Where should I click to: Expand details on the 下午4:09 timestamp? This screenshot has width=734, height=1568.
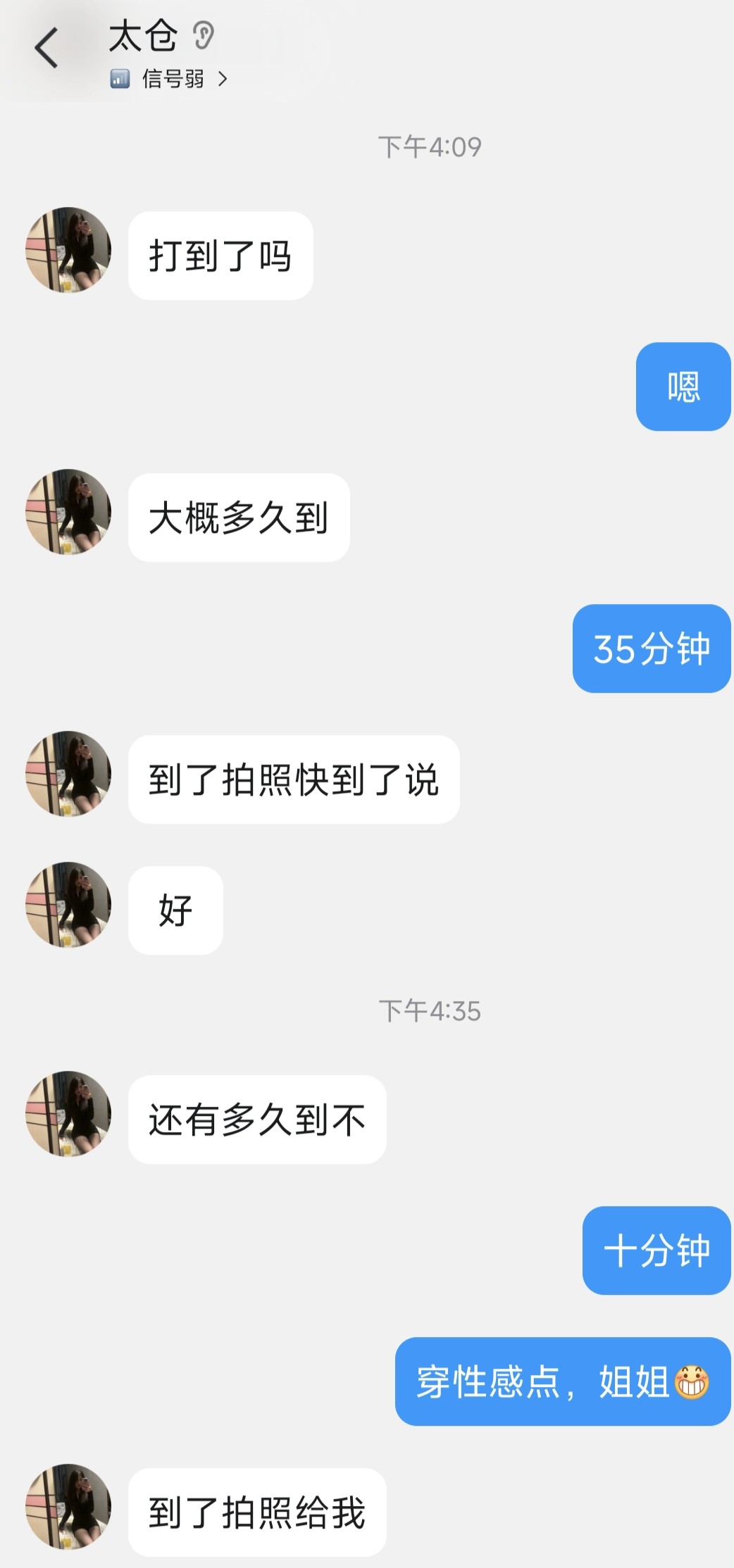coord(430,146)
